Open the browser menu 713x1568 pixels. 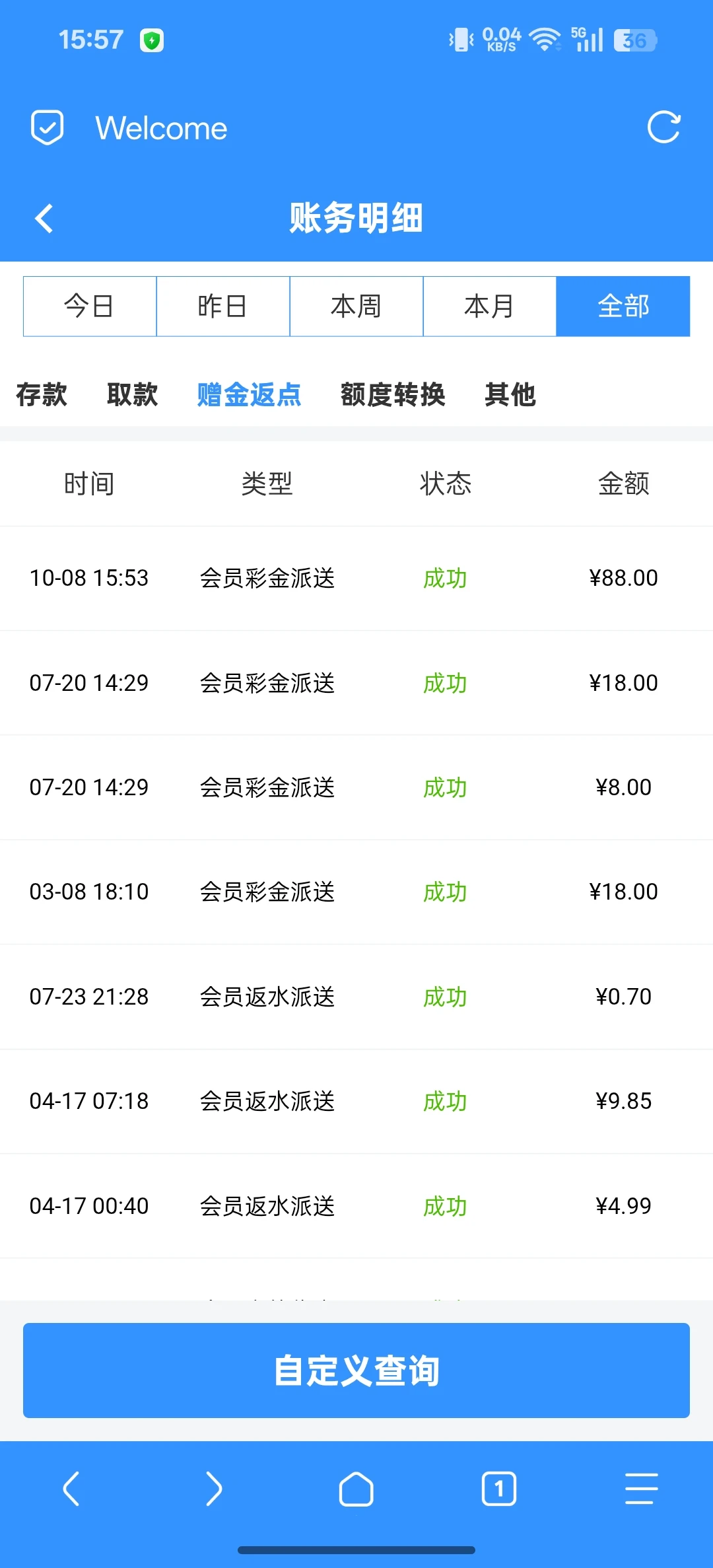(641, 1489)
